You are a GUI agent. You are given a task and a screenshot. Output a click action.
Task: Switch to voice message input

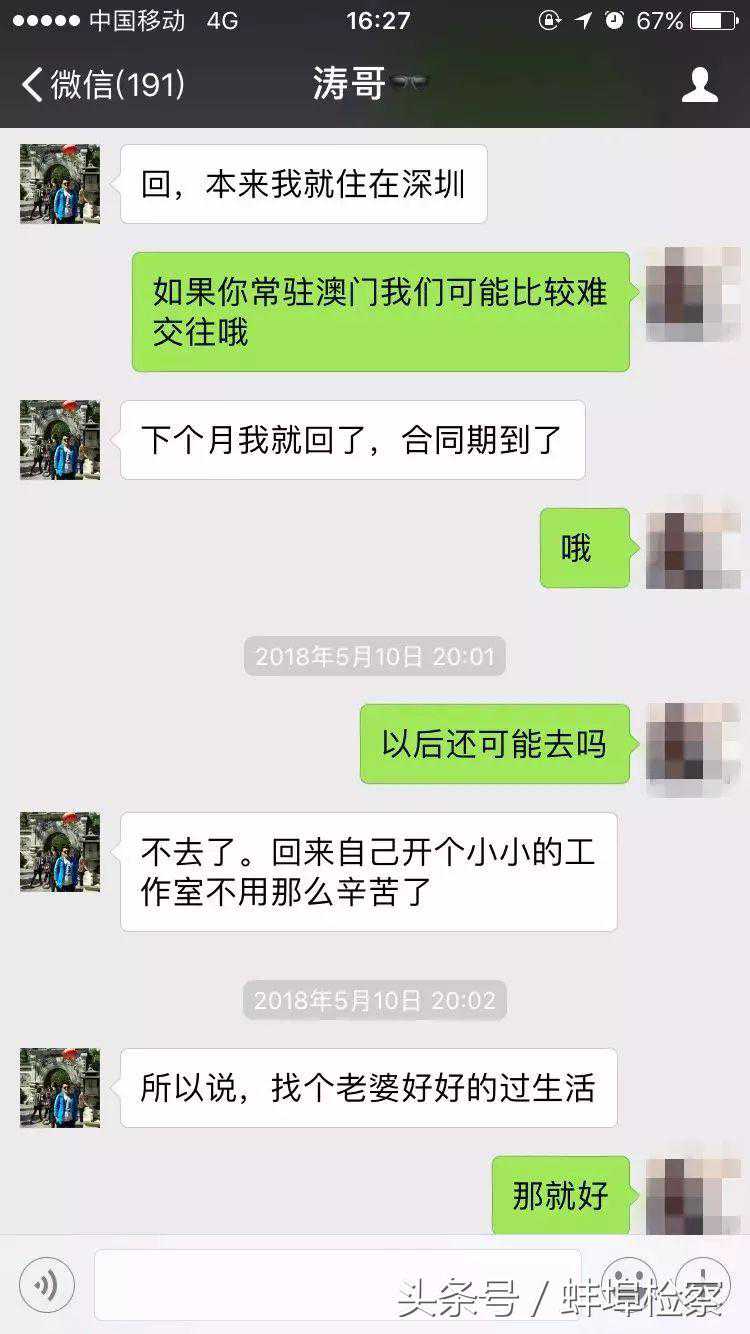point(46,1284)
